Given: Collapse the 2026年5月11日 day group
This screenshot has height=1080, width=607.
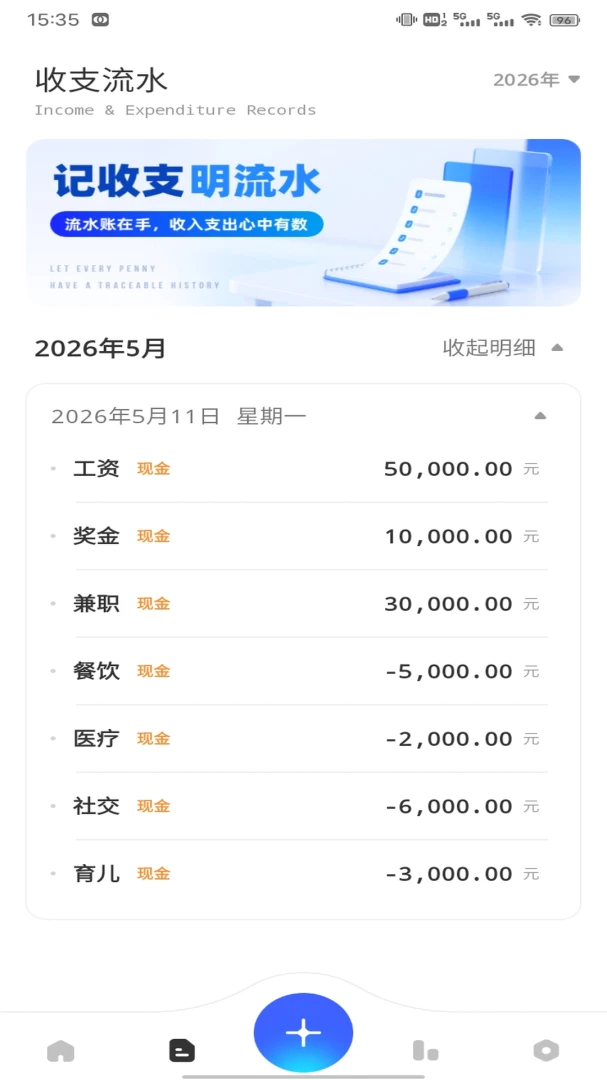Looking at the screenshot, I should click(541, 416).
